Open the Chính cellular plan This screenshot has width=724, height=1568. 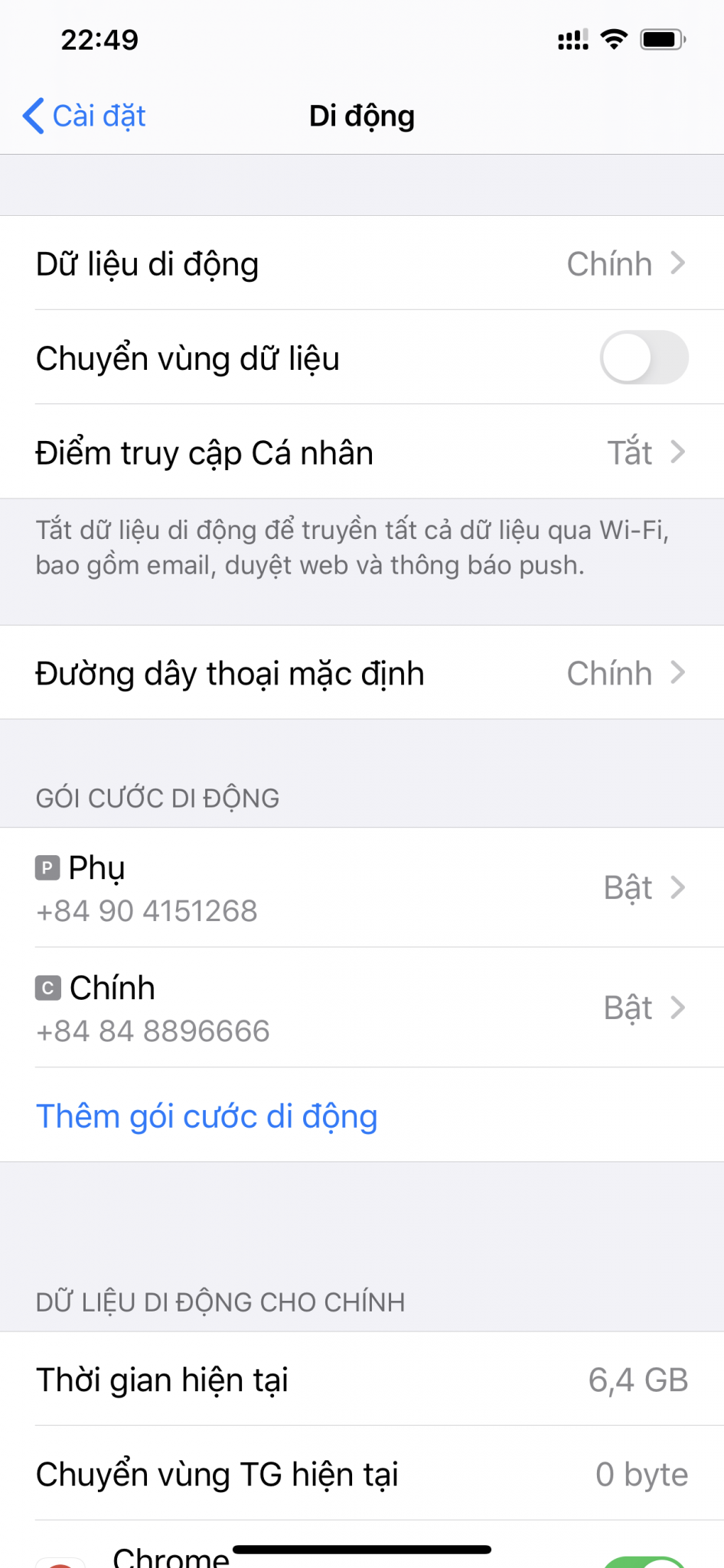click(x=361, y=1008)
